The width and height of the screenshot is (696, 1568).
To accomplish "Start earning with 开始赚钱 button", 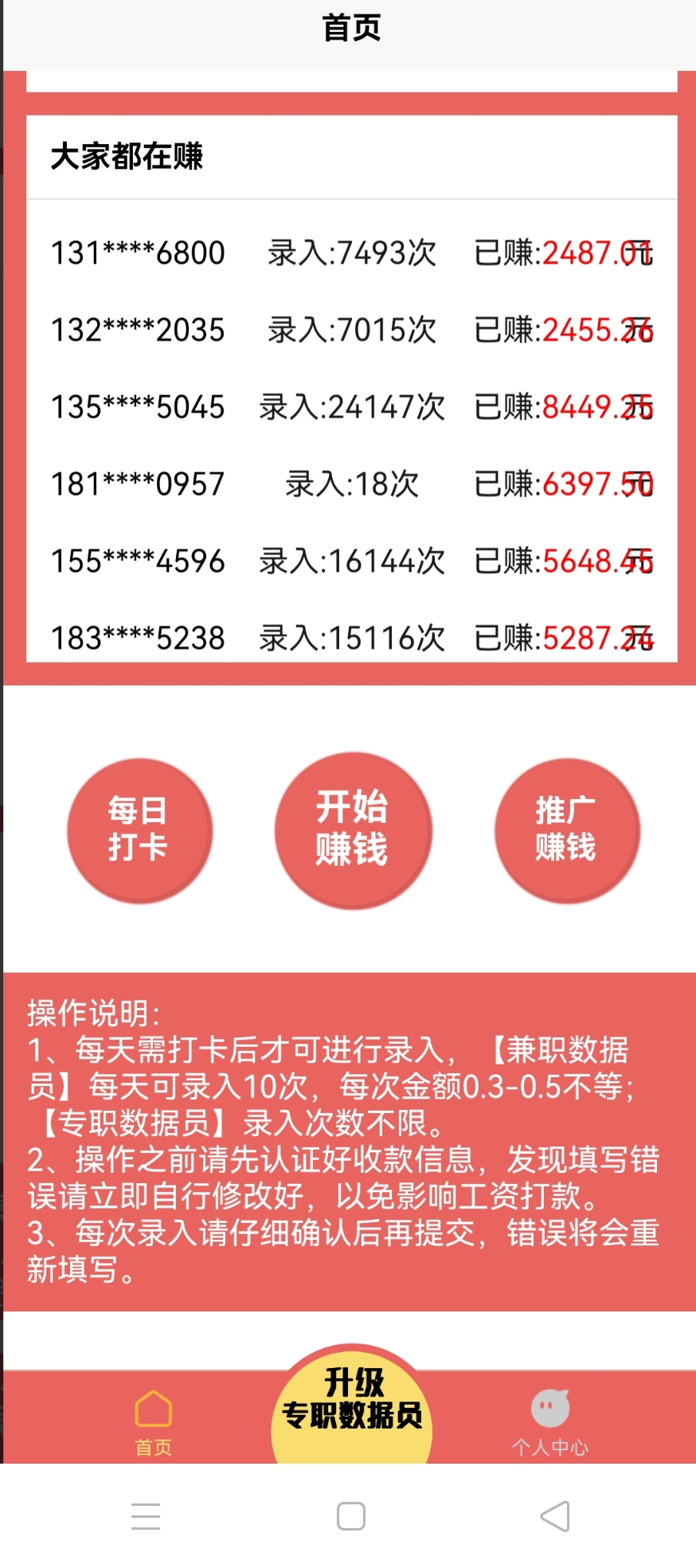I will [x=353, y=829].
